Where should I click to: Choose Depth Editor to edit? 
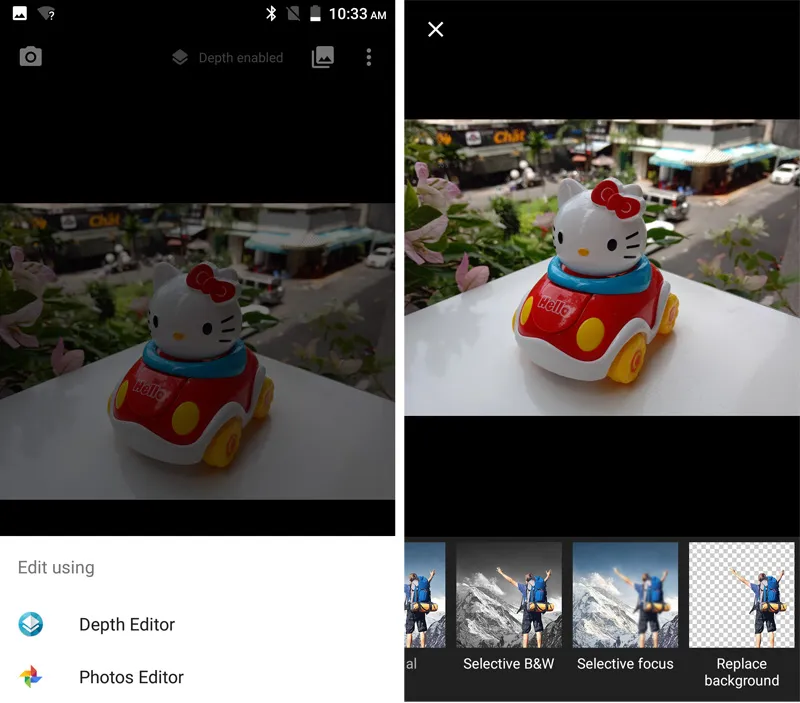[x=127, y=625]
